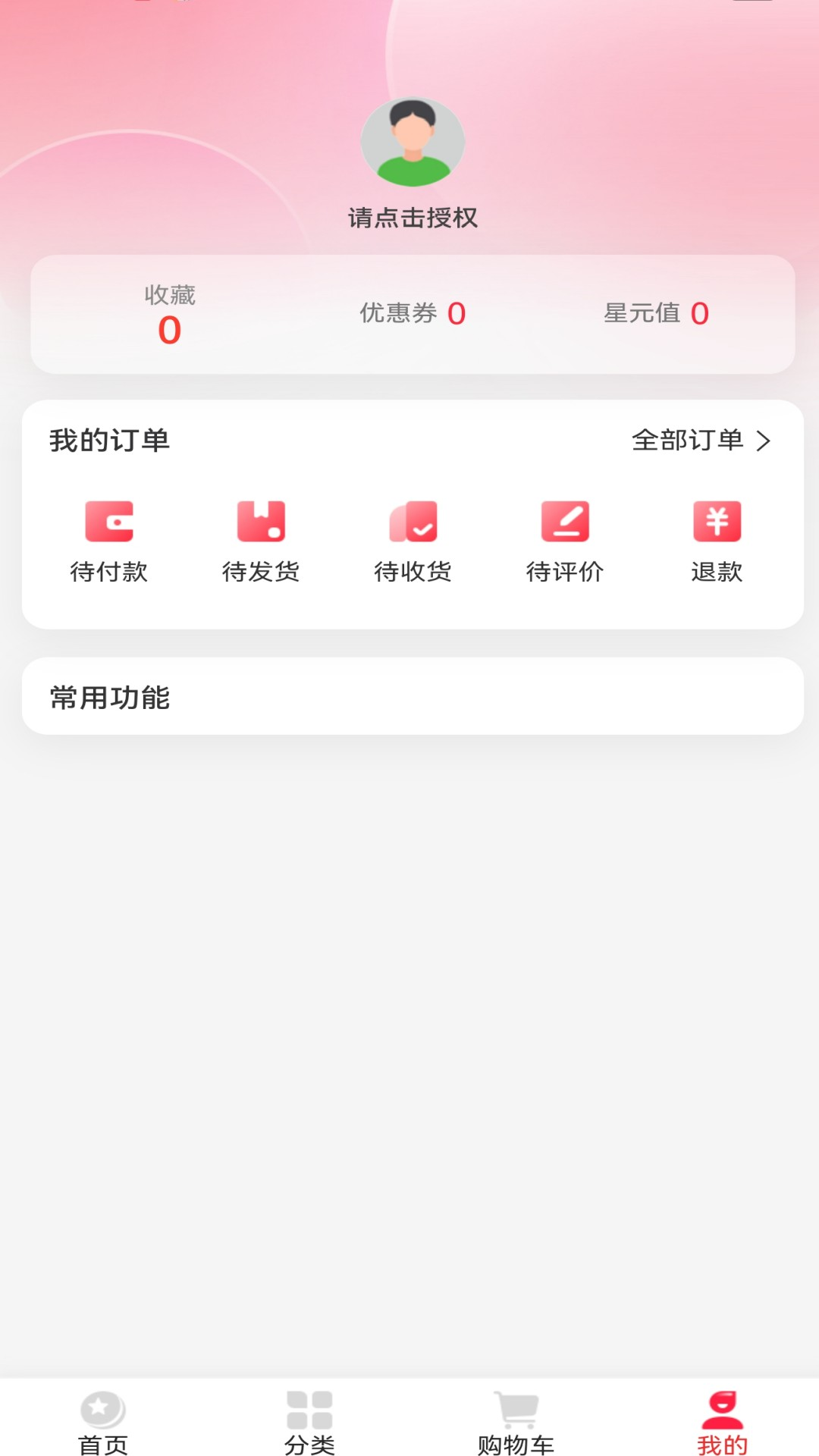This screenshot has height=1456, width=819.
Task: Click the user avatar image
Action: (x=413, y=143)
